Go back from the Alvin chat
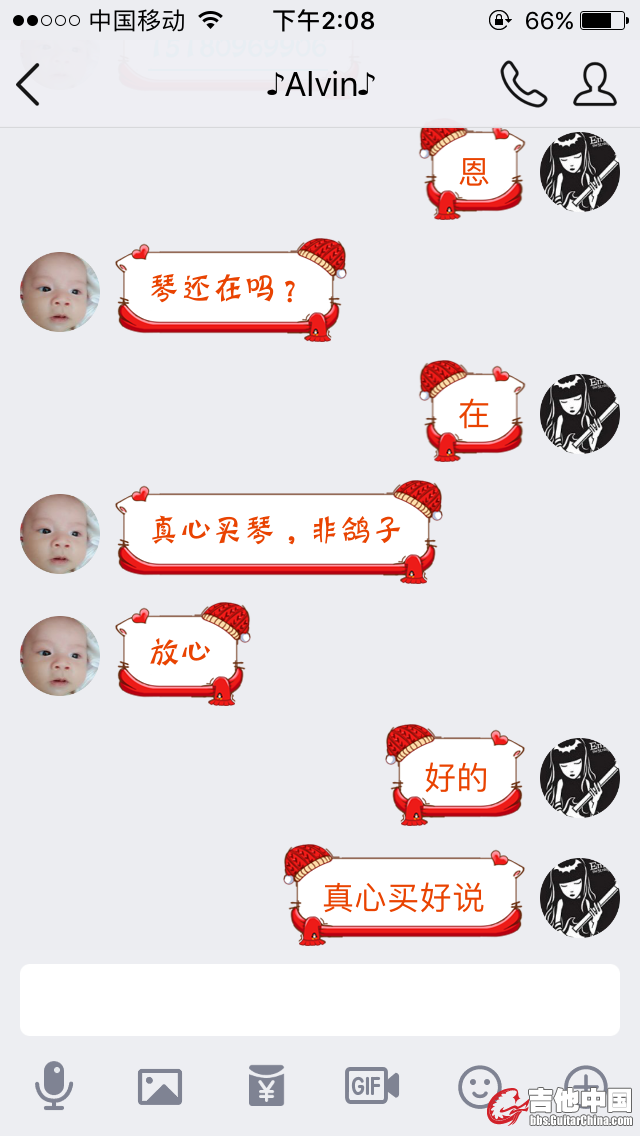Screen dimensions: 640x1136 point(28,85)
